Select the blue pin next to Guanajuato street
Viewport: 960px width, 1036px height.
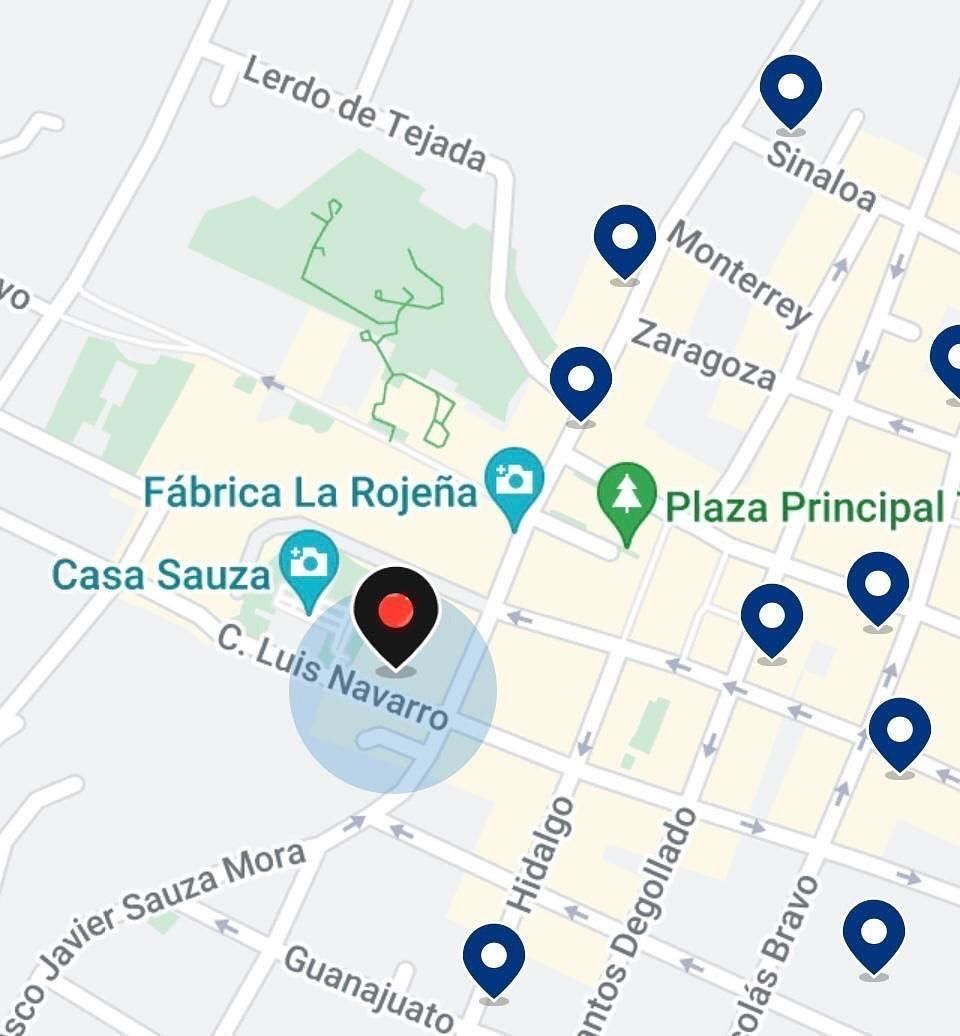point(493,957)
